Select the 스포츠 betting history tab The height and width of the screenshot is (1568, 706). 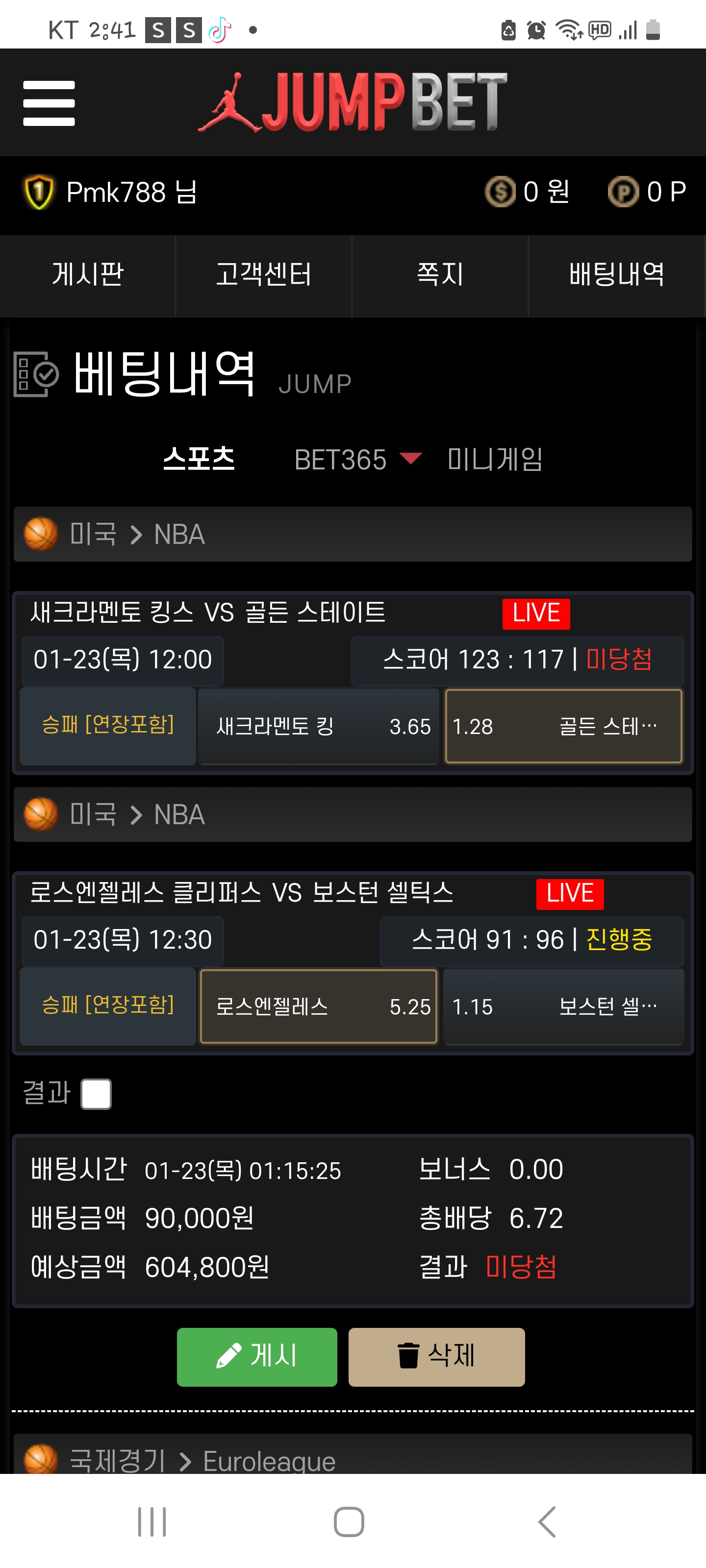[199, 458]
